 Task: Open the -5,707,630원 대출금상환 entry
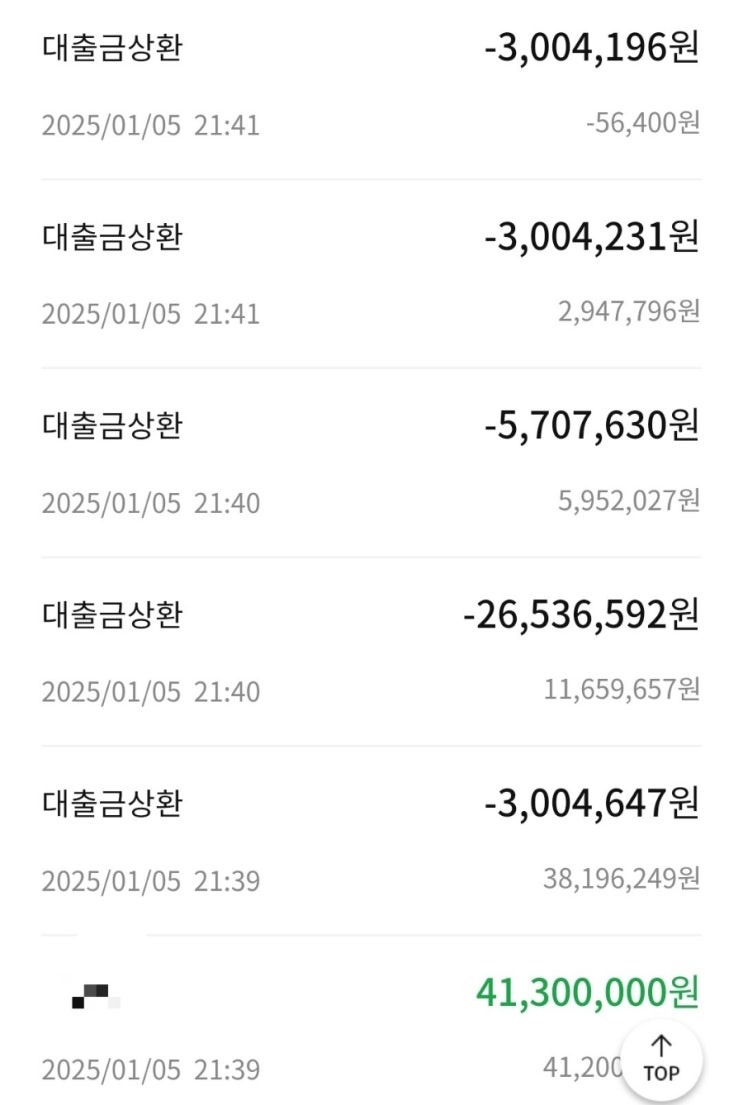tap(371, 463)
